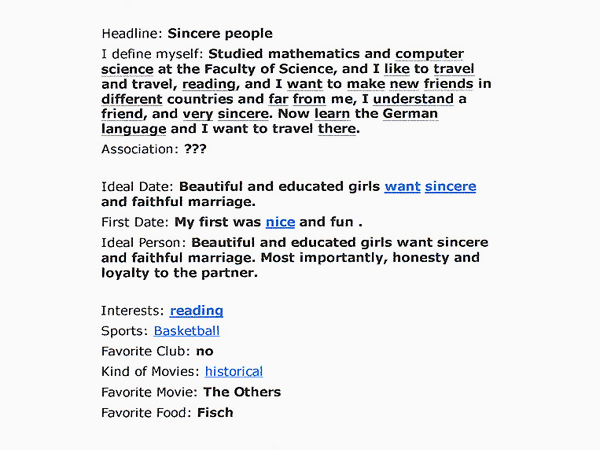Tap the "nice" link under First Date
Viewport: 600px width, 450px height.
(280, 221)
